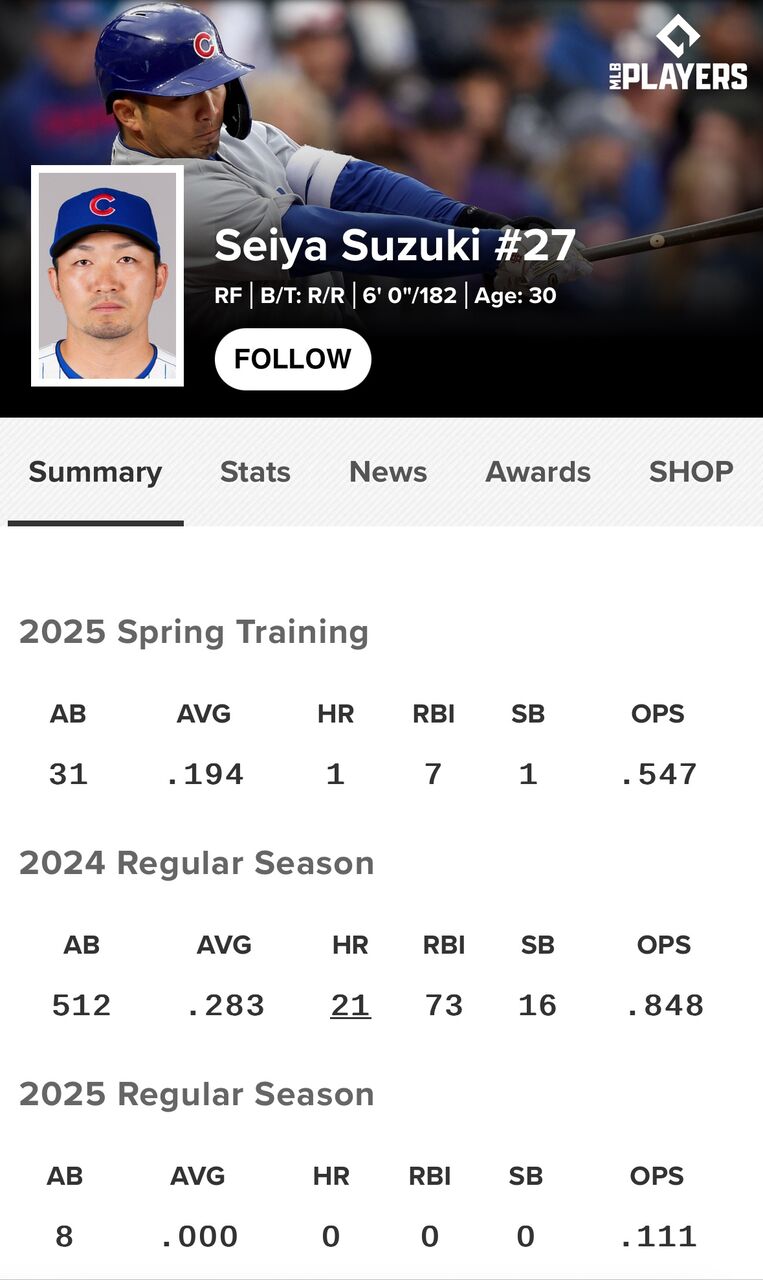Go to the SHOP tab

point(691,472)
